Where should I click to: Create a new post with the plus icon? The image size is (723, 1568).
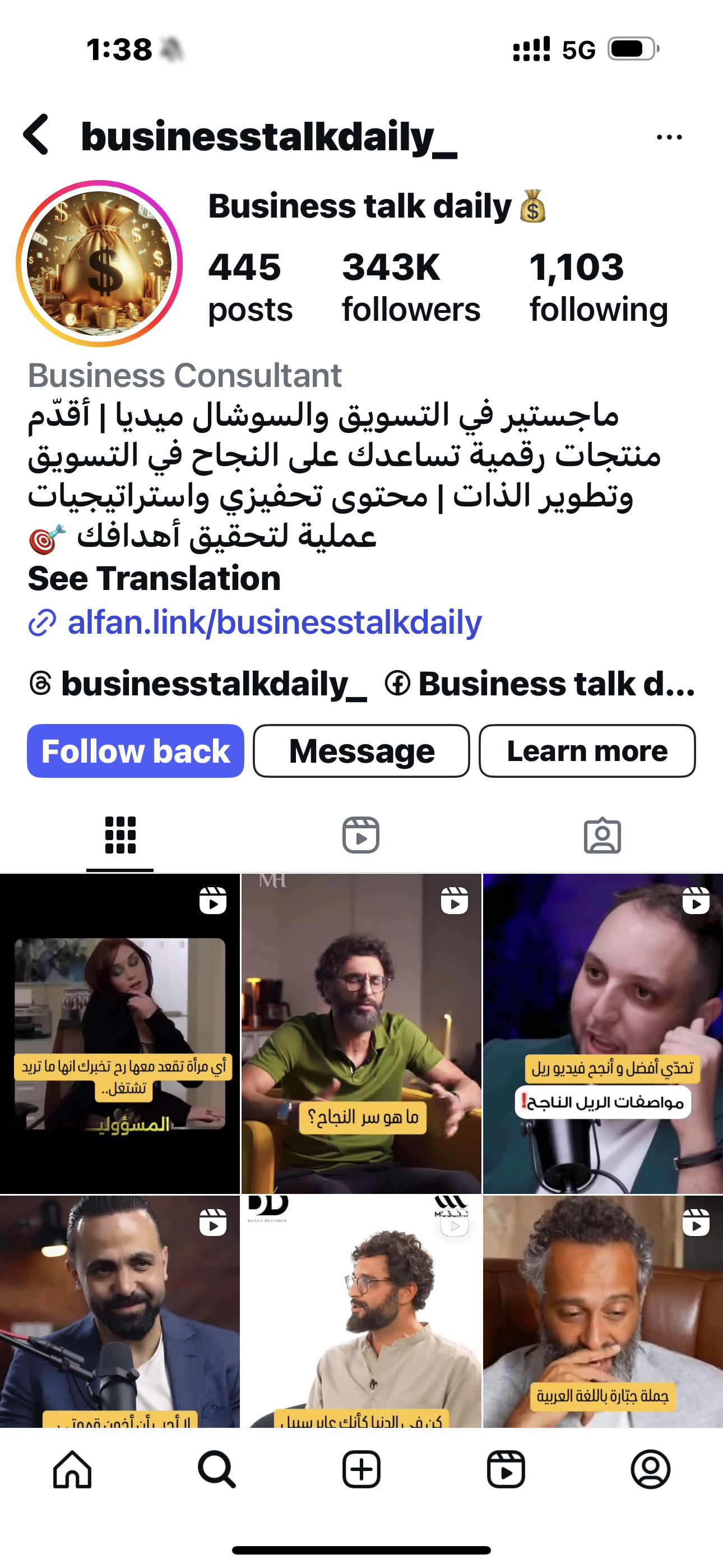(361, 1469)
